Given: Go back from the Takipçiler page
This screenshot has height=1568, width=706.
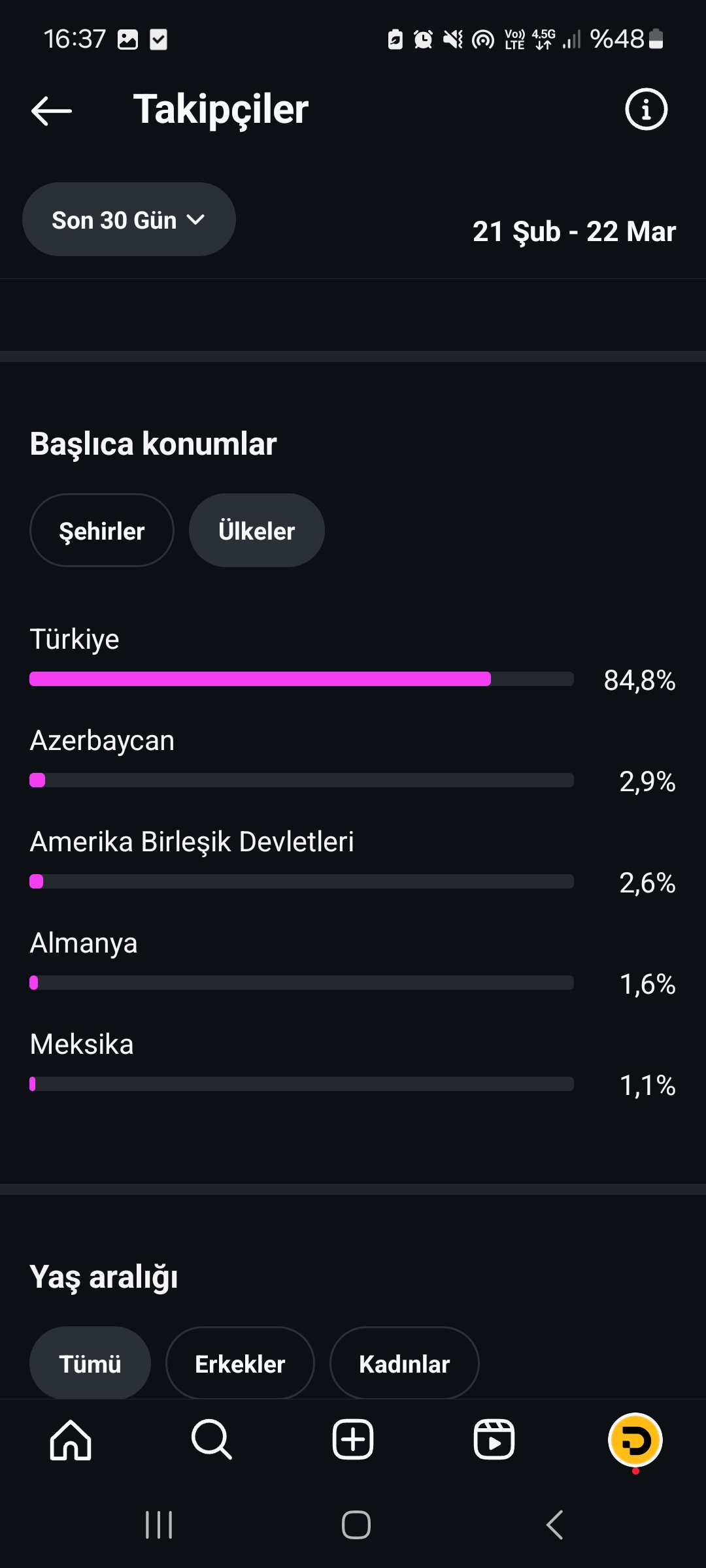Looking at the screenshot, I should [52, 110].
